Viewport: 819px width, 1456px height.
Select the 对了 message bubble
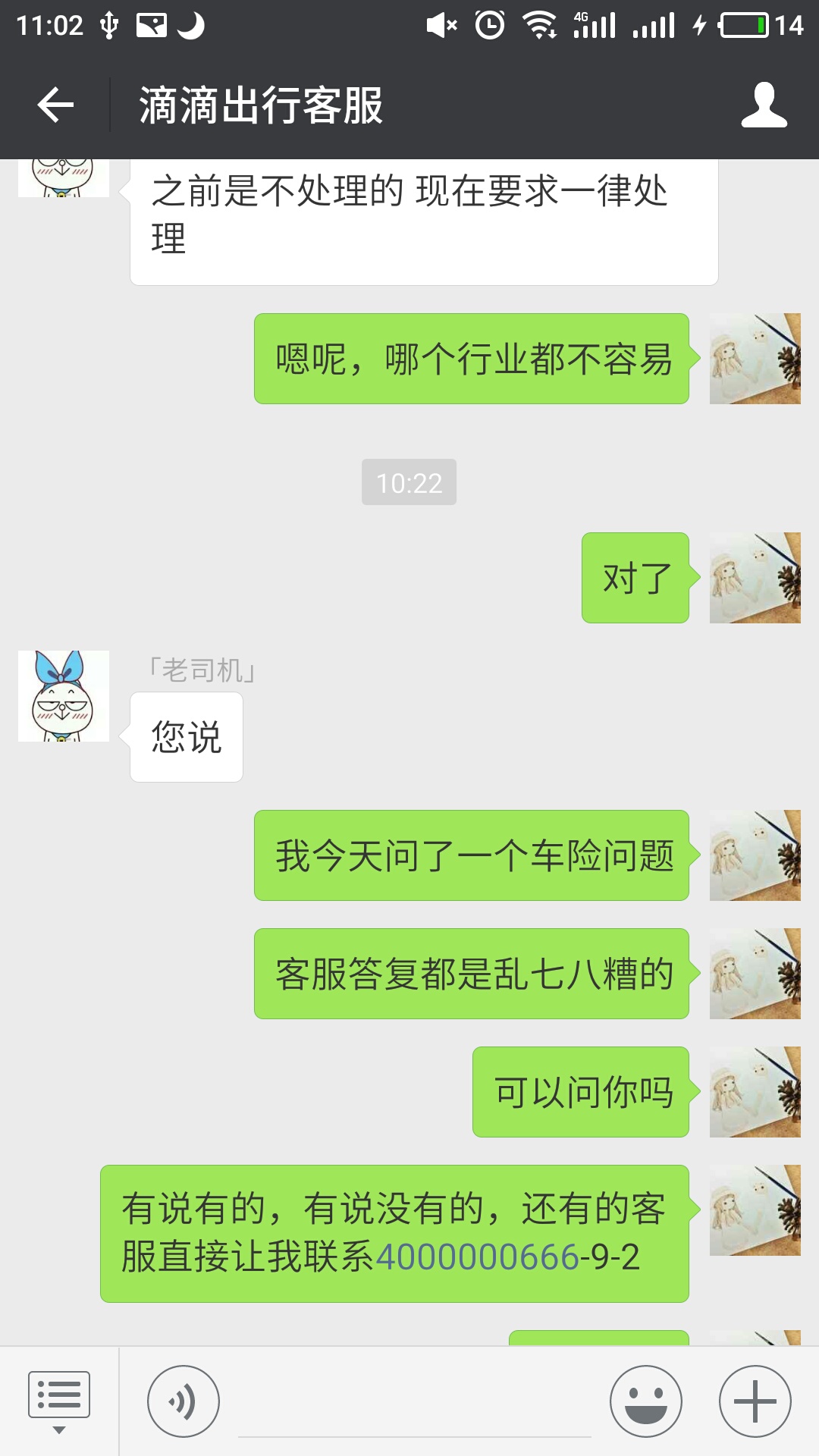tap(635, 579)
